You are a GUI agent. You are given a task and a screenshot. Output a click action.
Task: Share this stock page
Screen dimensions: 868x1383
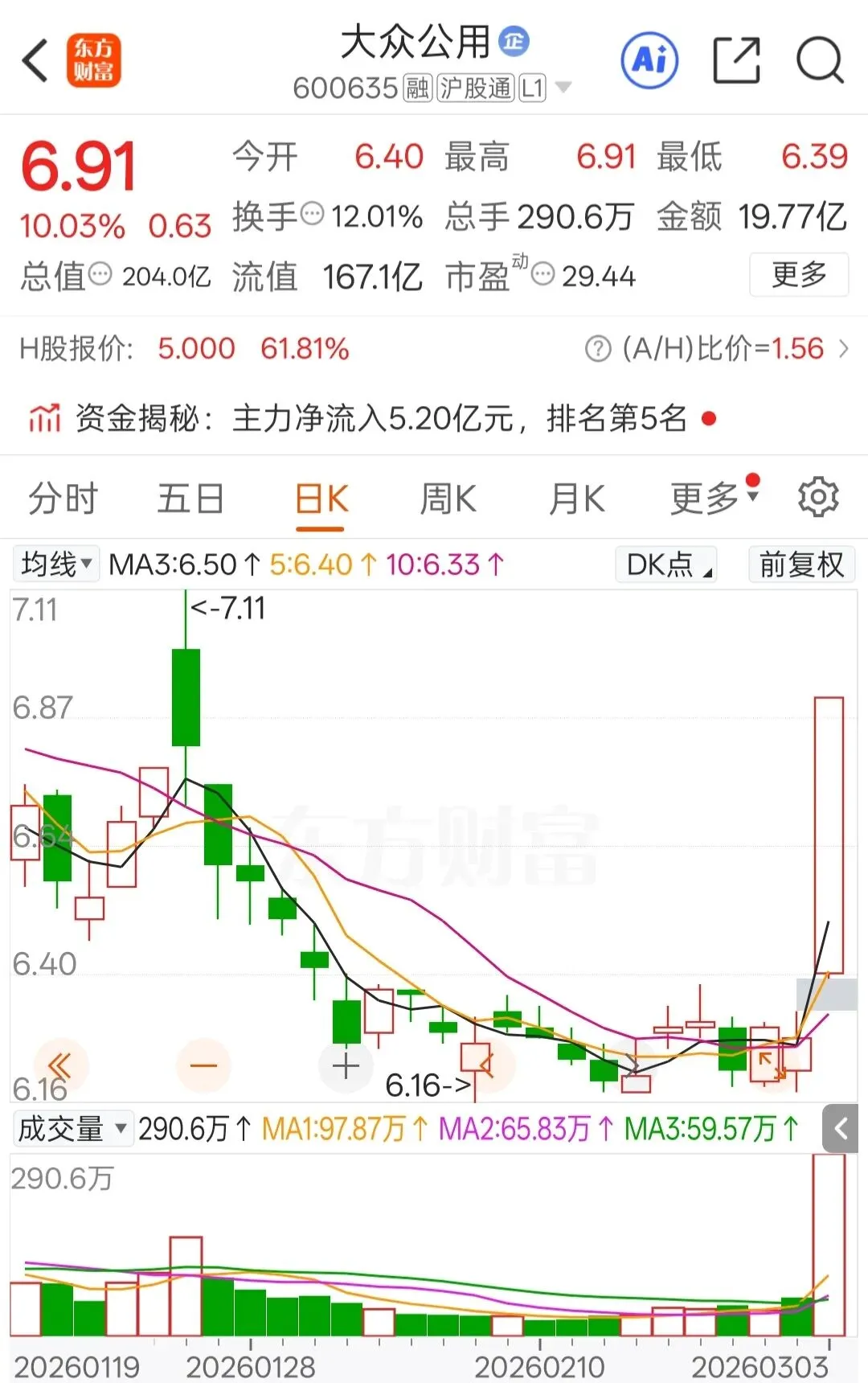tap(736, 60)
